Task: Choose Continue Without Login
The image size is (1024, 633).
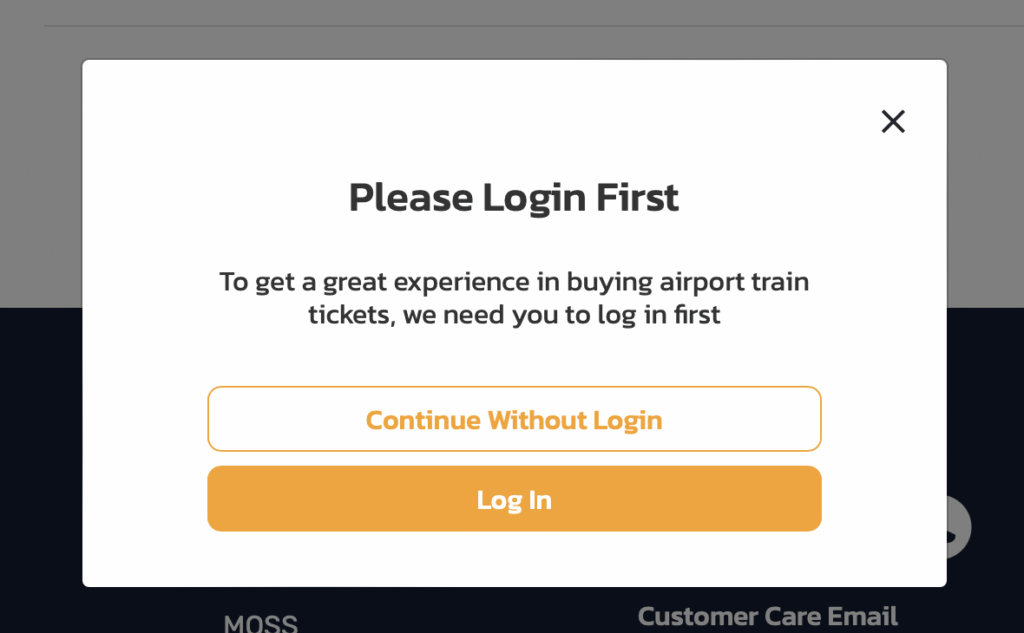Action: [514, 419]
